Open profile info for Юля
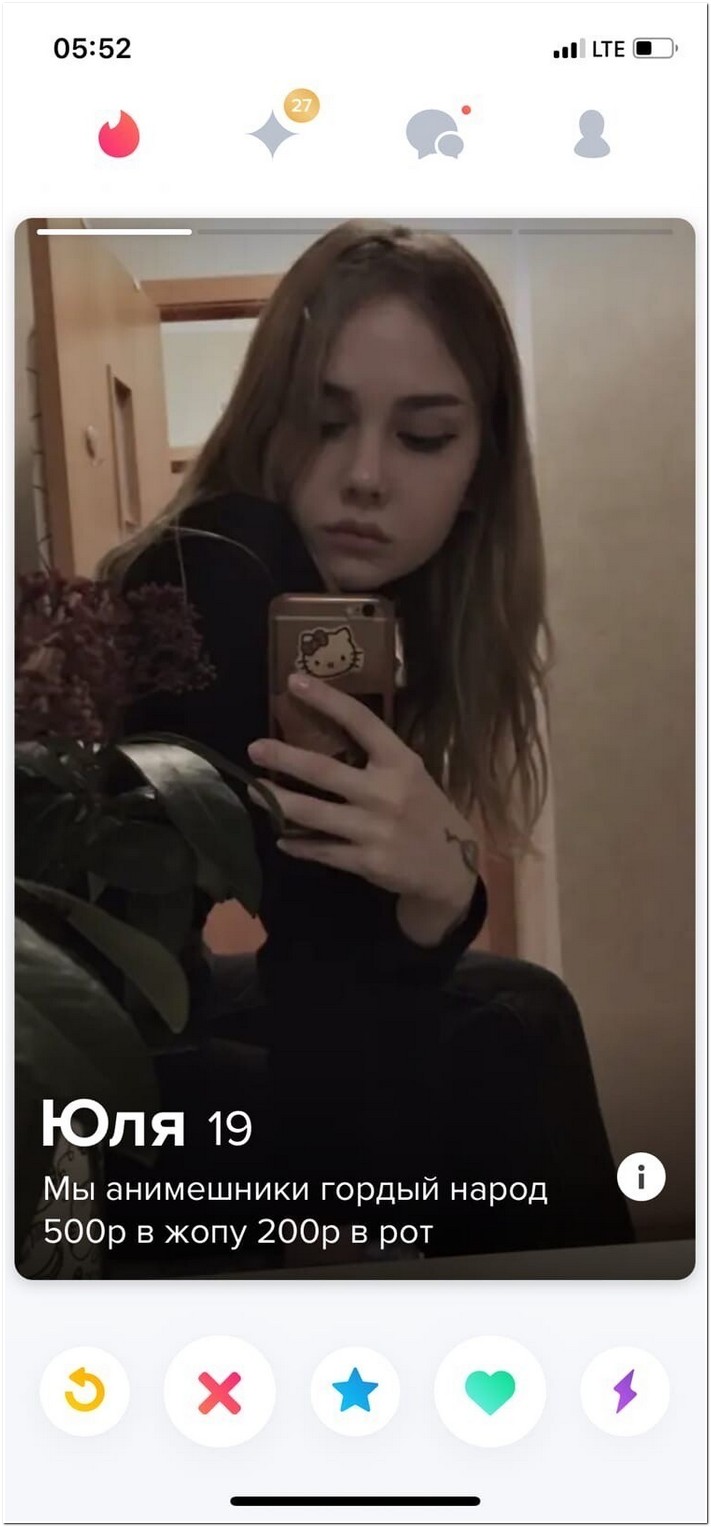 point(641,1178)
